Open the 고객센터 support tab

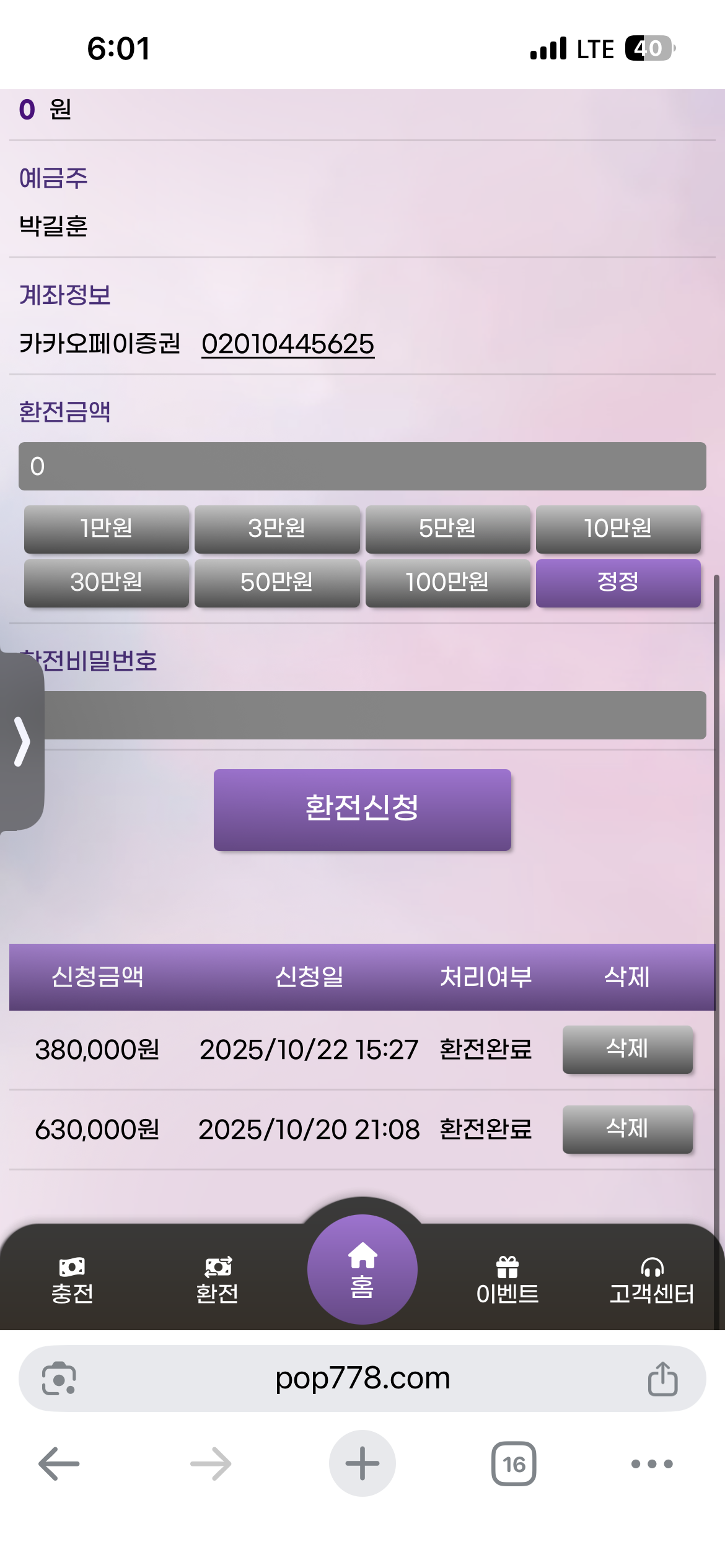(x=652, y=1281)
